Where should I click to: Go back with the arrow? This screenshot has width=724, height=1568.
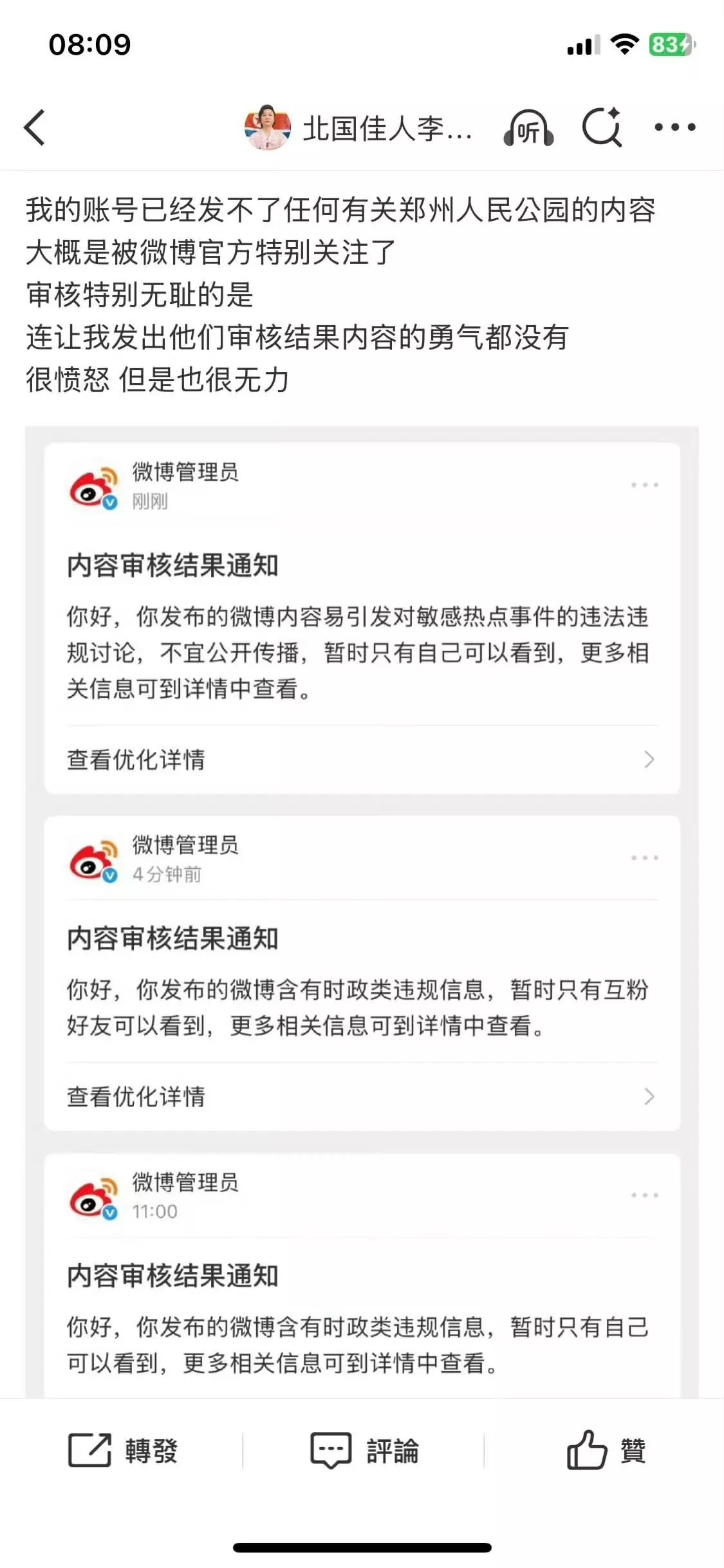point(35,127)
